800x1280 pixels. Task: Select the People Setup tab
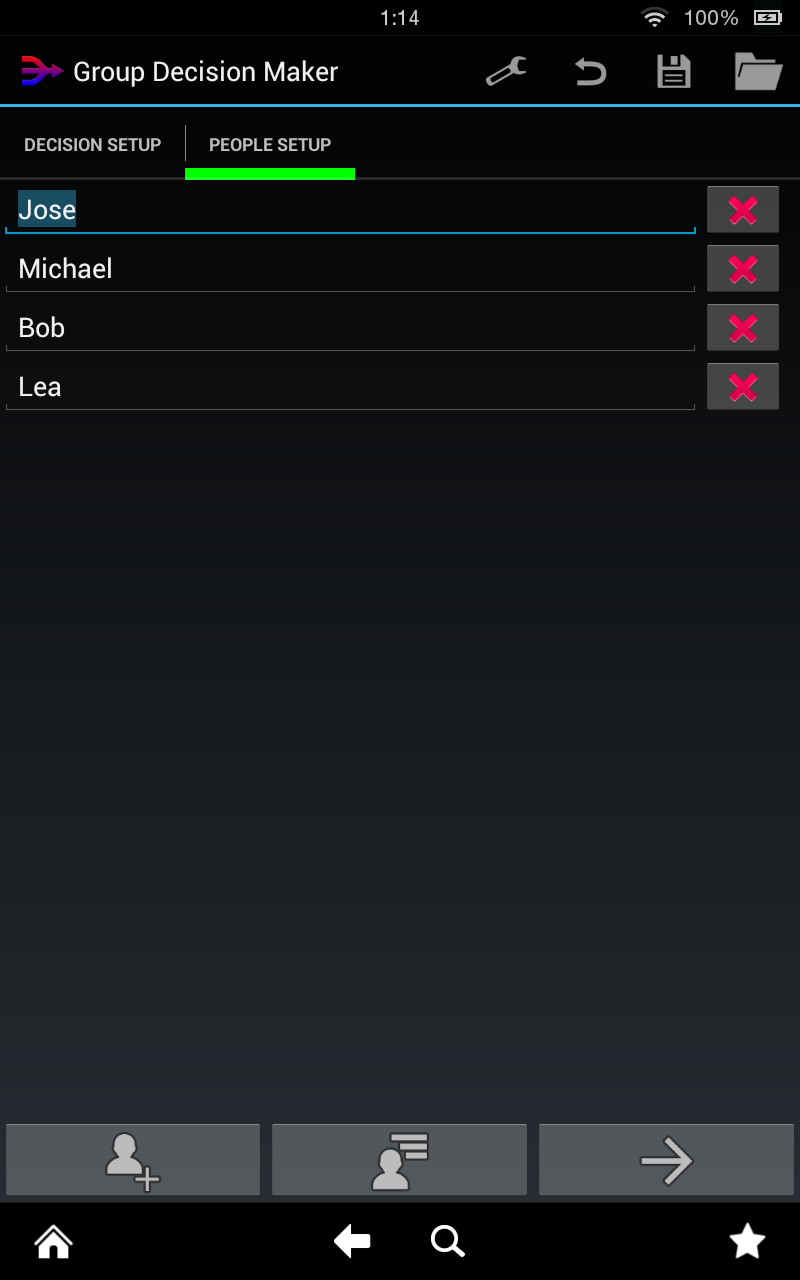click(x=270, y=145)
